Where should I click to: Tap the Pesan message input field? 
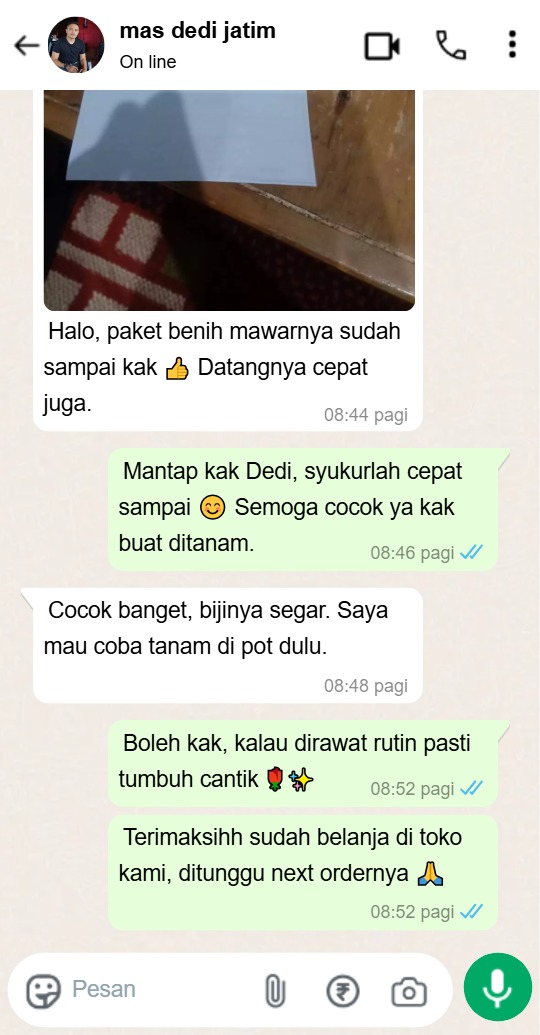(x=162, y=989)
